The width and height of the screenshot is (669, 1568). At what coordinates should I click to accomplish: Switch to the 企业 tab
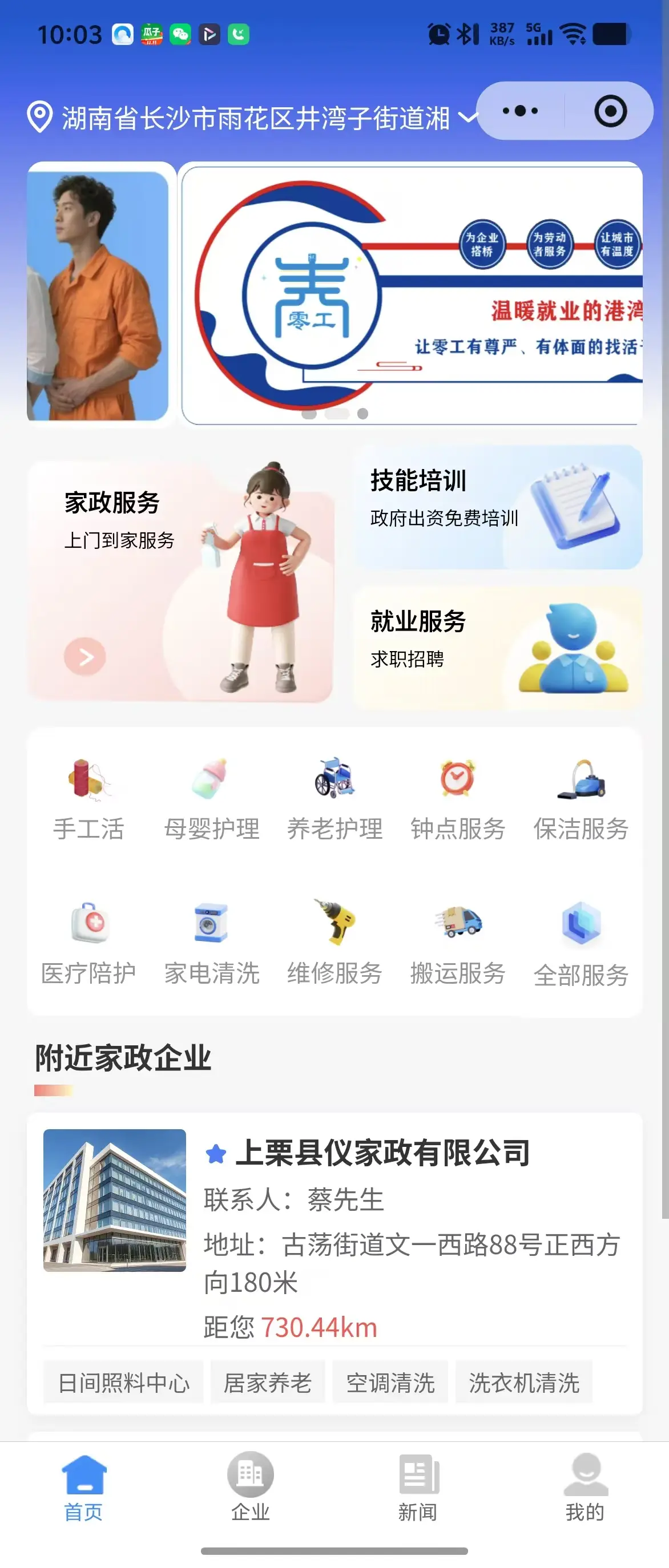250,1486
